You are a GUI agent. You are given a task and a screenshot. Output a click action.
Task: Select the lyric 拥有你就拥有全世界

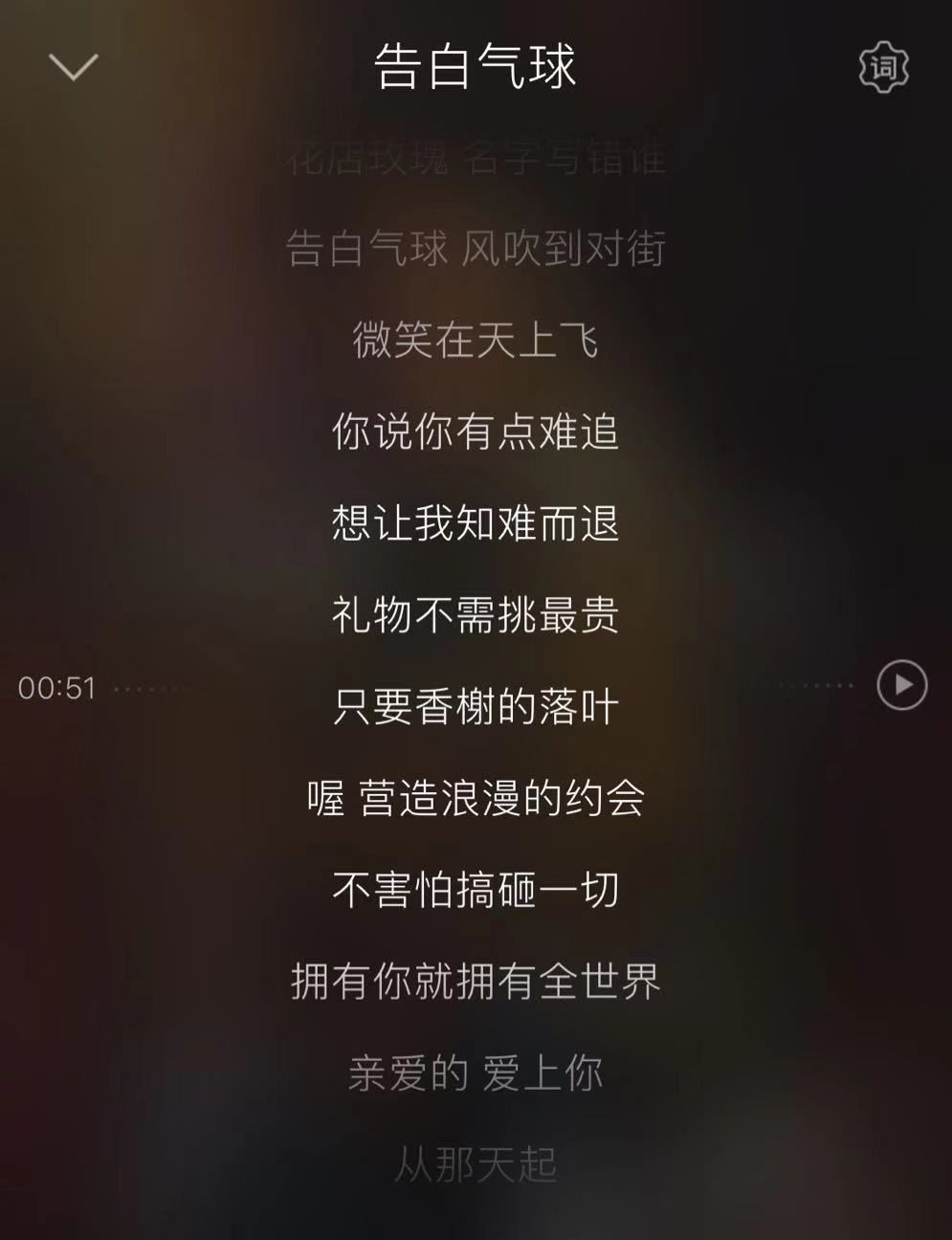476,979
